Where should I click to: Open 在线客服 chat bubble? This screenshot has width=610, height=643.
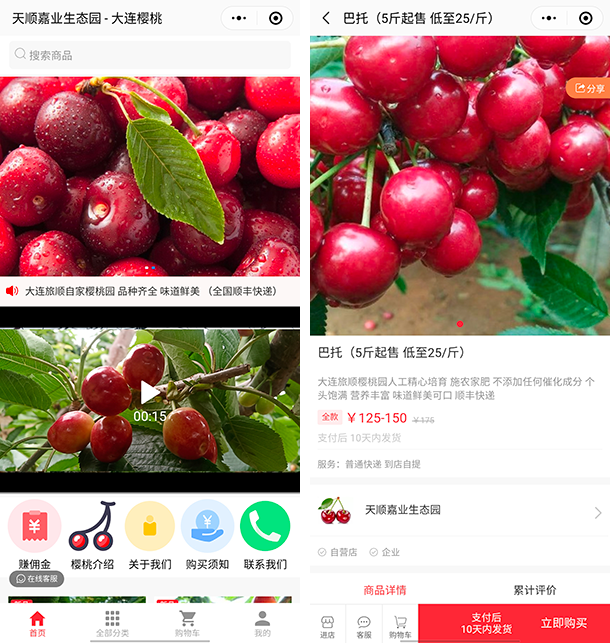(x=37, y=579)
